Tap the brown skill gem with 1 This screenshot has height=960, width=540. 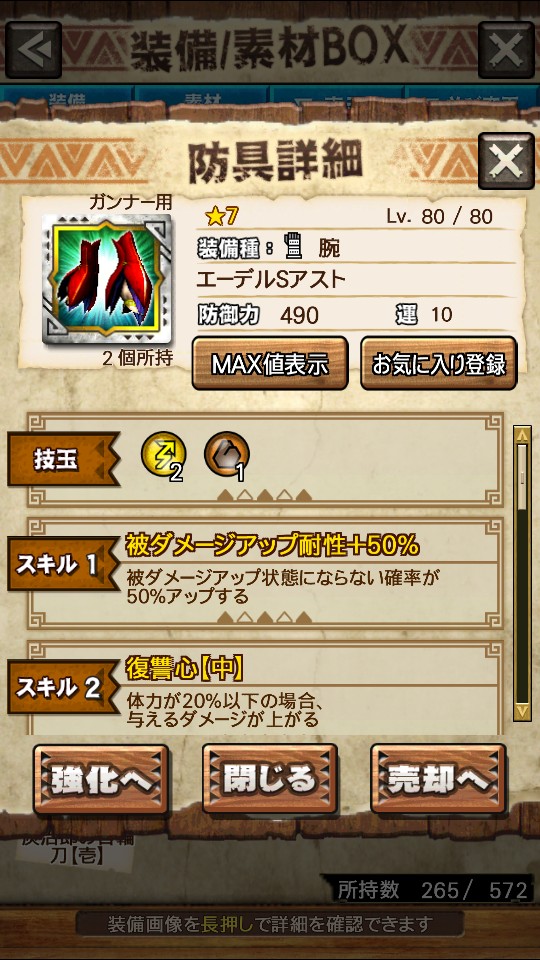227,454
